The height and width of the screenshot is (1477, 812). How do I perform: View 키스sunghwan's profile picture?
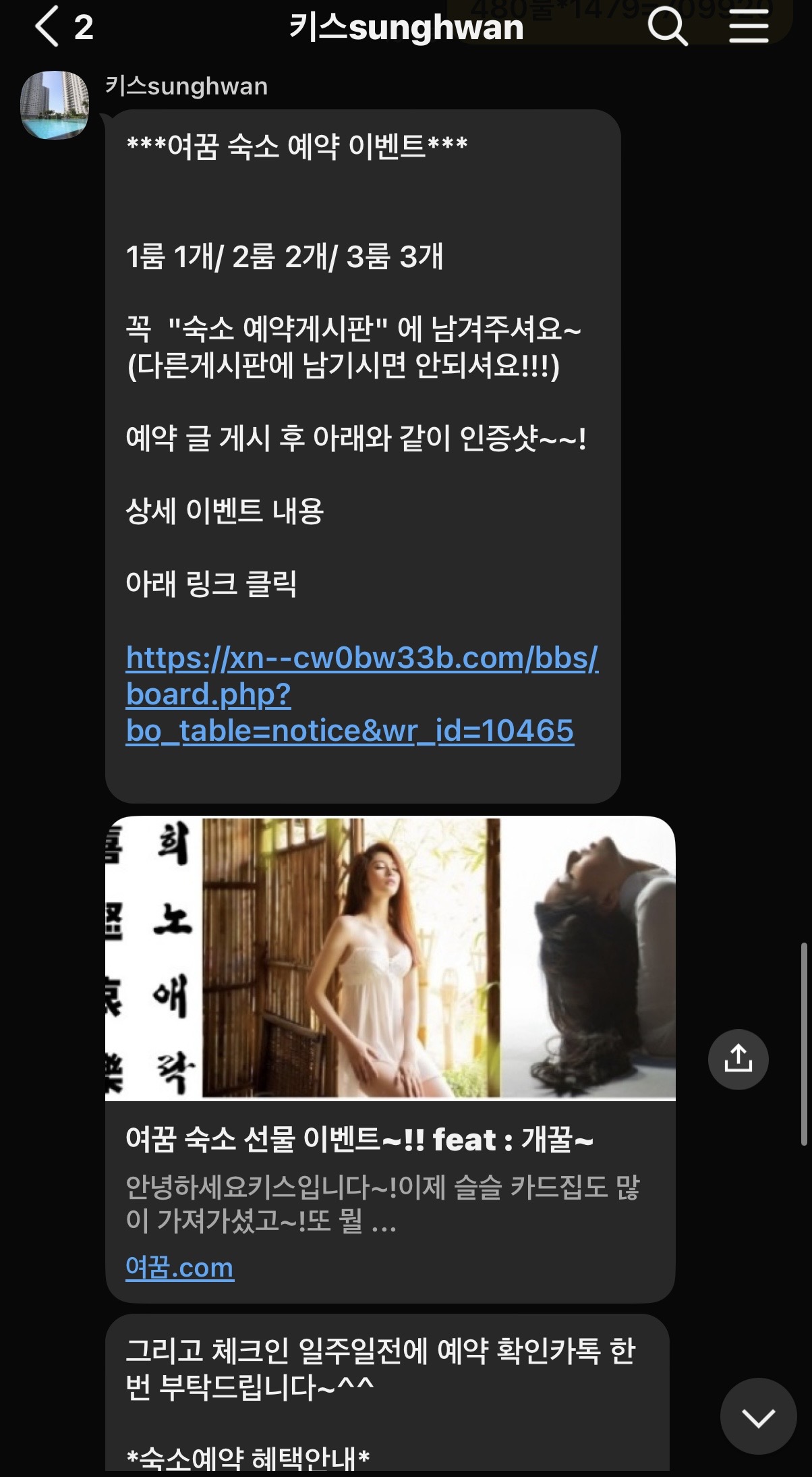click(x=55, y=105)
